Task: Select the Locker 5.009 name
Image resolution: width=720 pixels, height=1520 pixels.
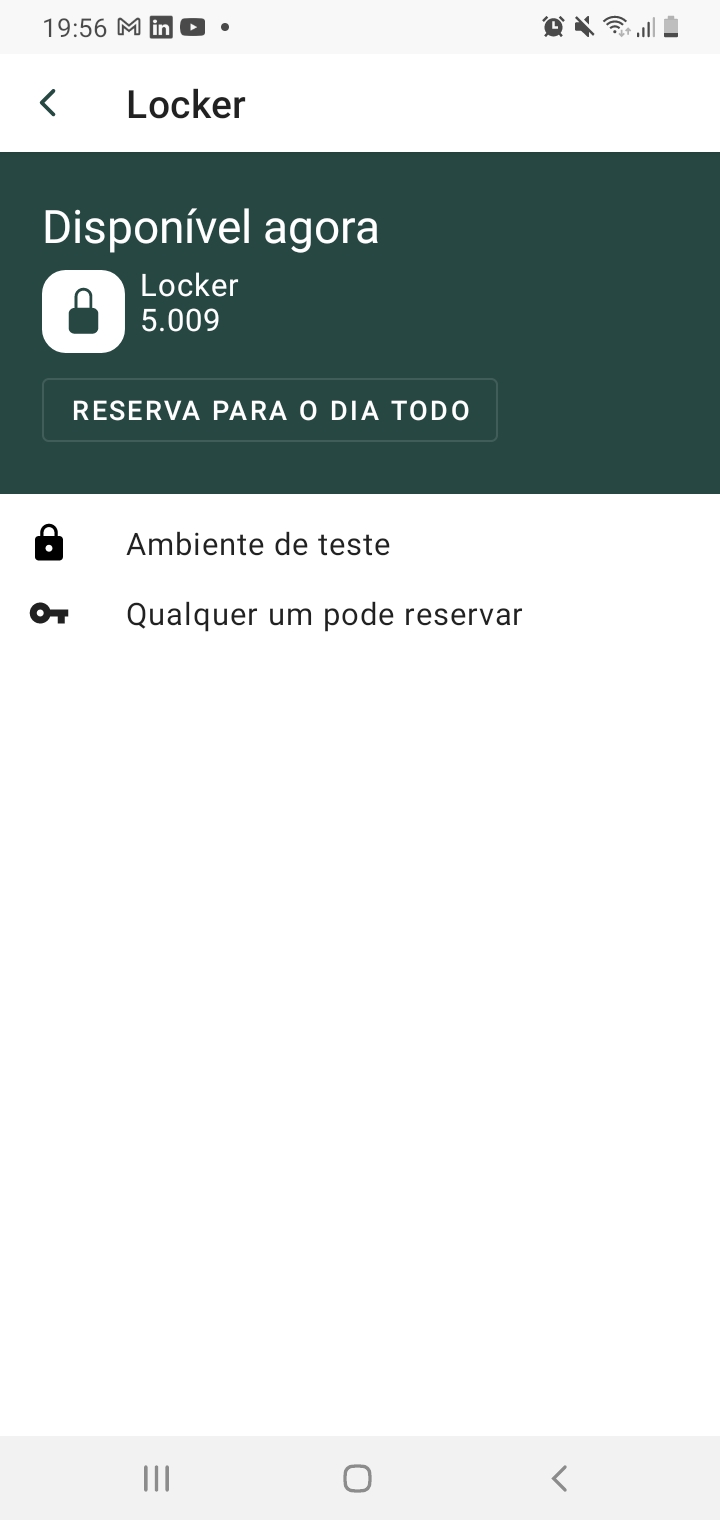Action: (x=189, y=302)
